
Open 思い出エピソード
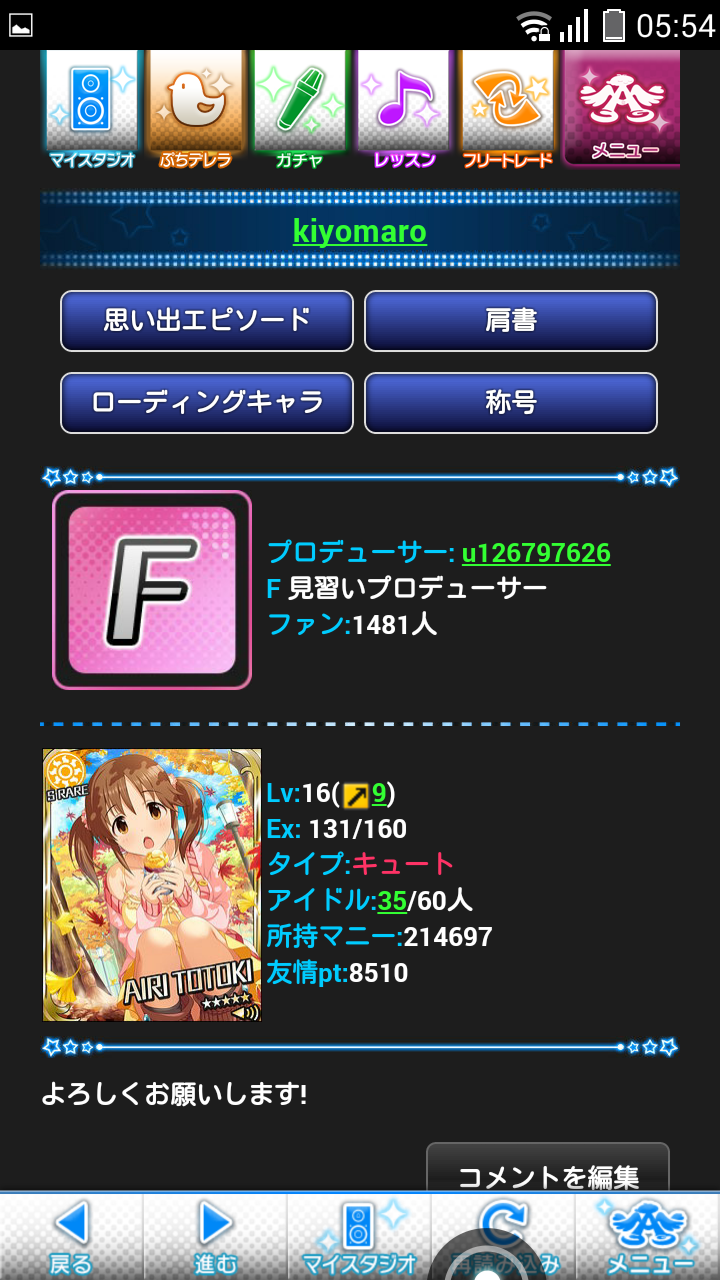point(207,321)
